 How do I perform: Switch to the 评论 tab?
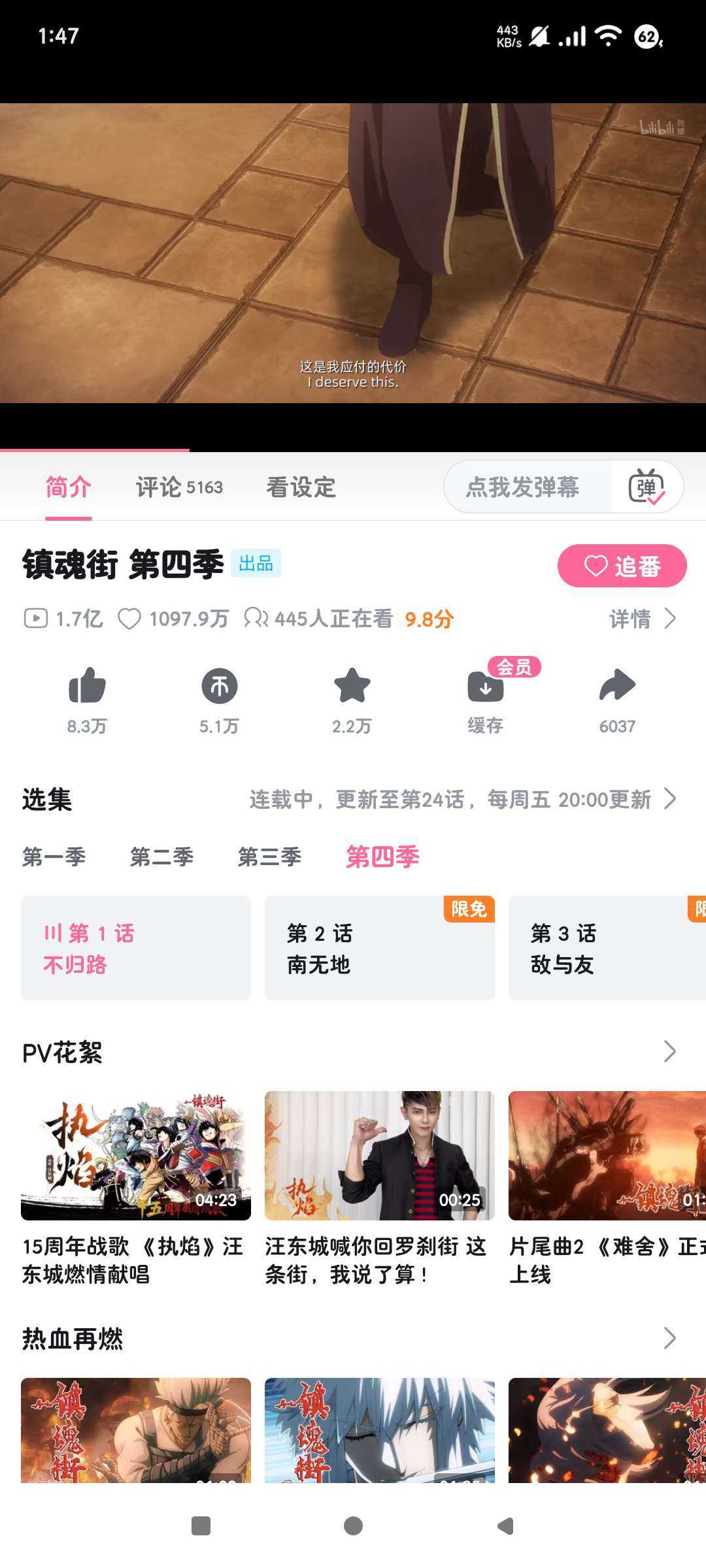pos(178,487)
